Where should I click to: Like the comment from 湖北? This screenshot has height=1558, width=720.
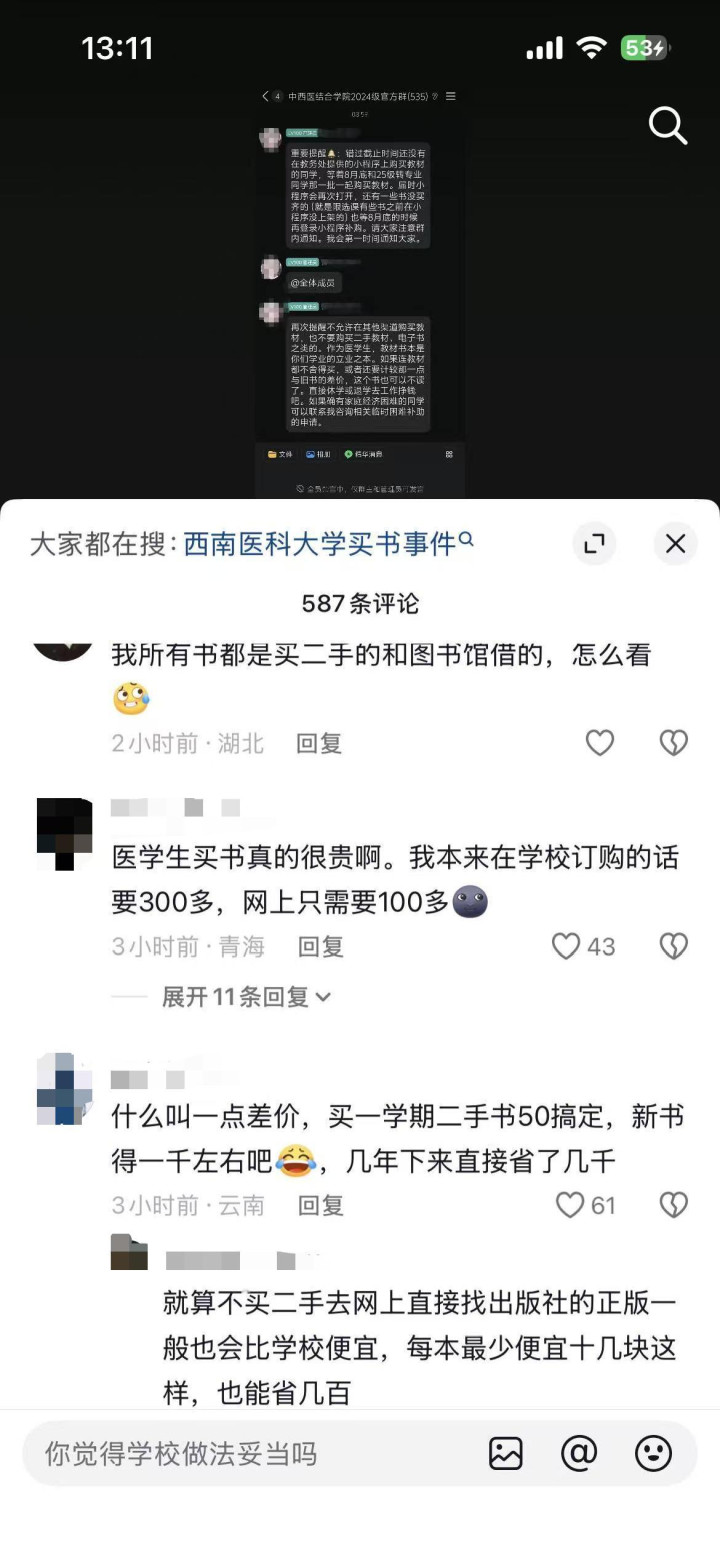click(x=600, y=742)
